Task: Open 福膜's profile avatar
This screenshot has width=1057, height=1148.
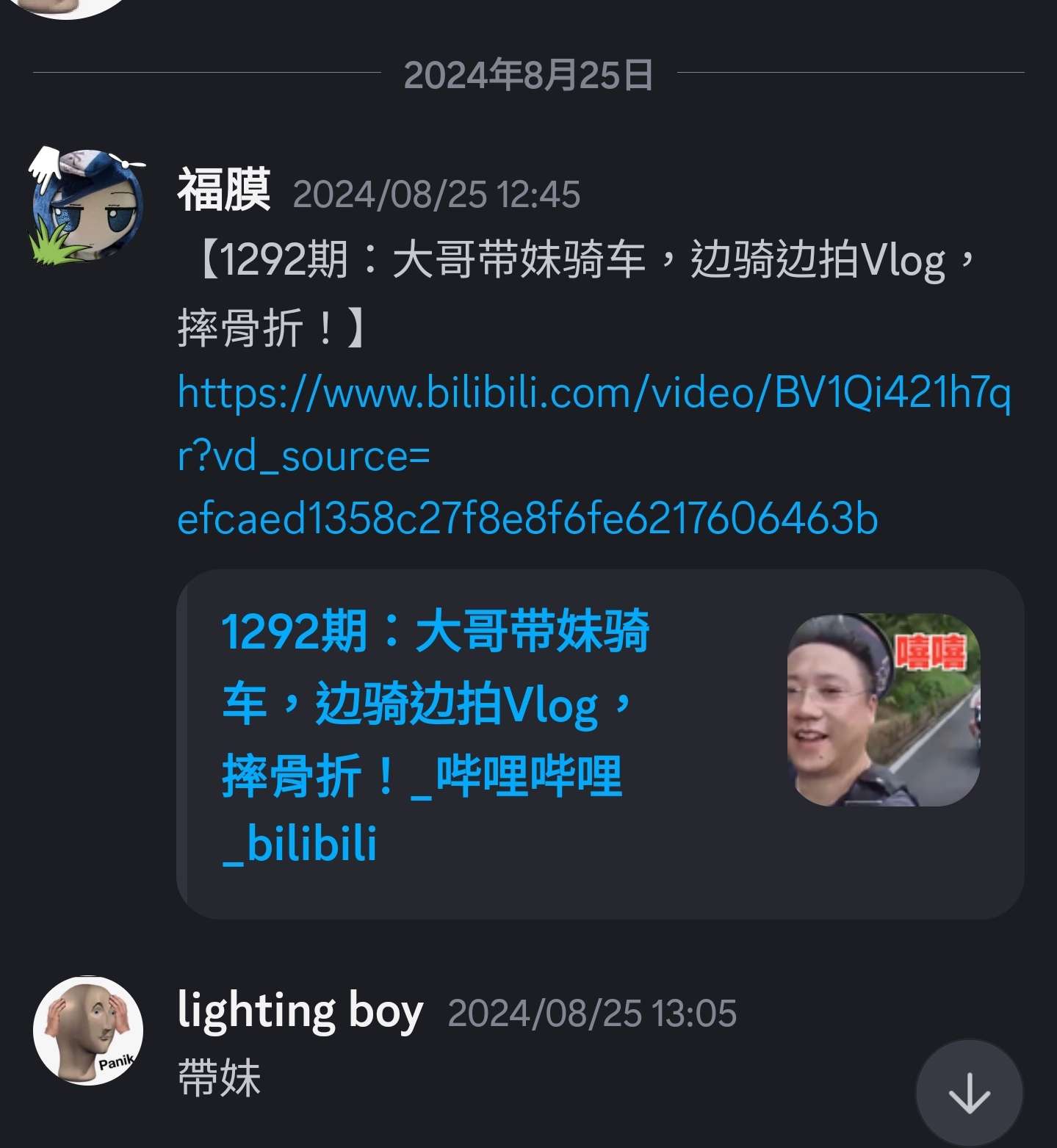Action: click(87, 206)
